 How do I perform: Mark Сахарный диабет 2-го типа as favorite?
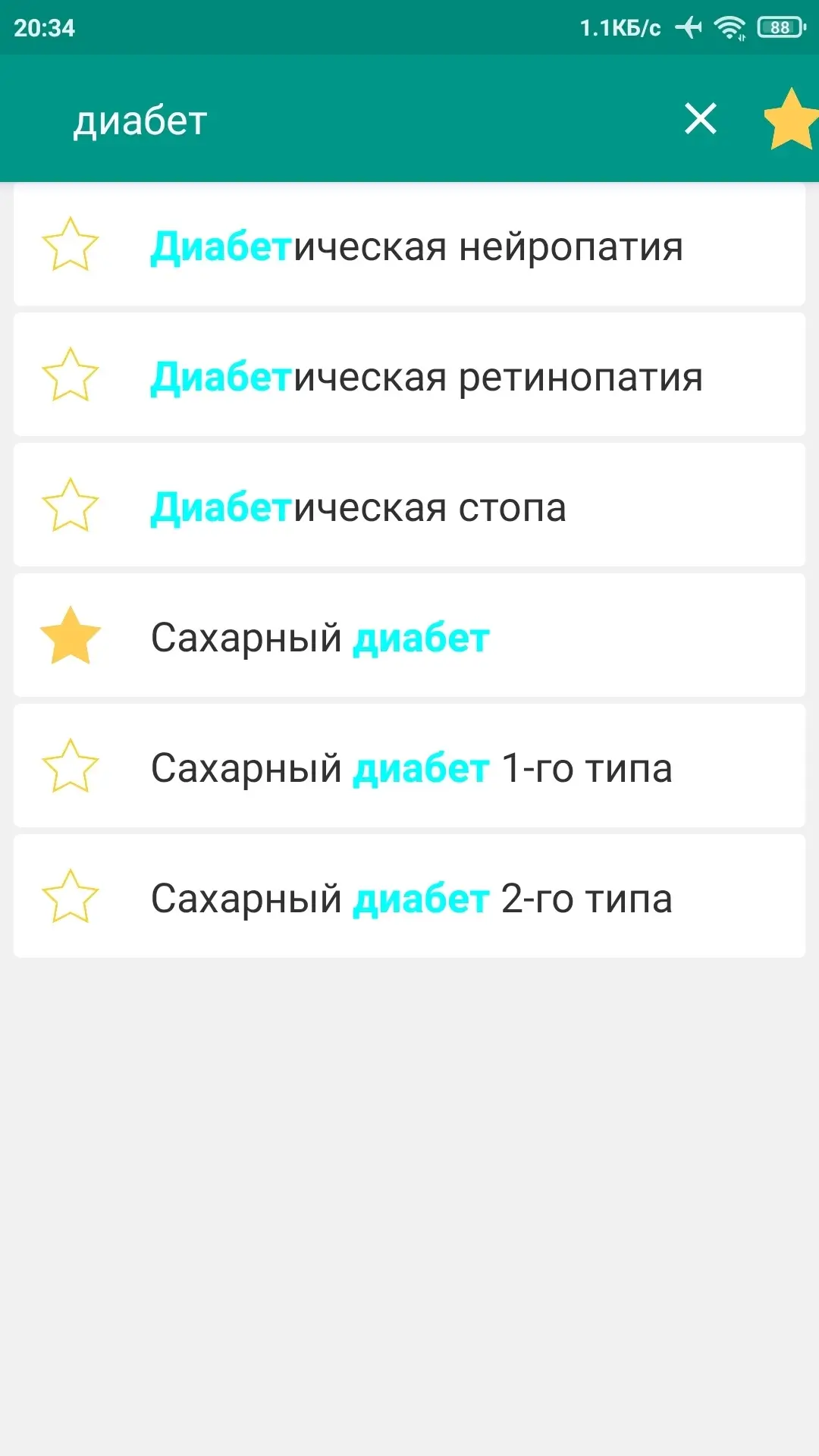point(70,897)
